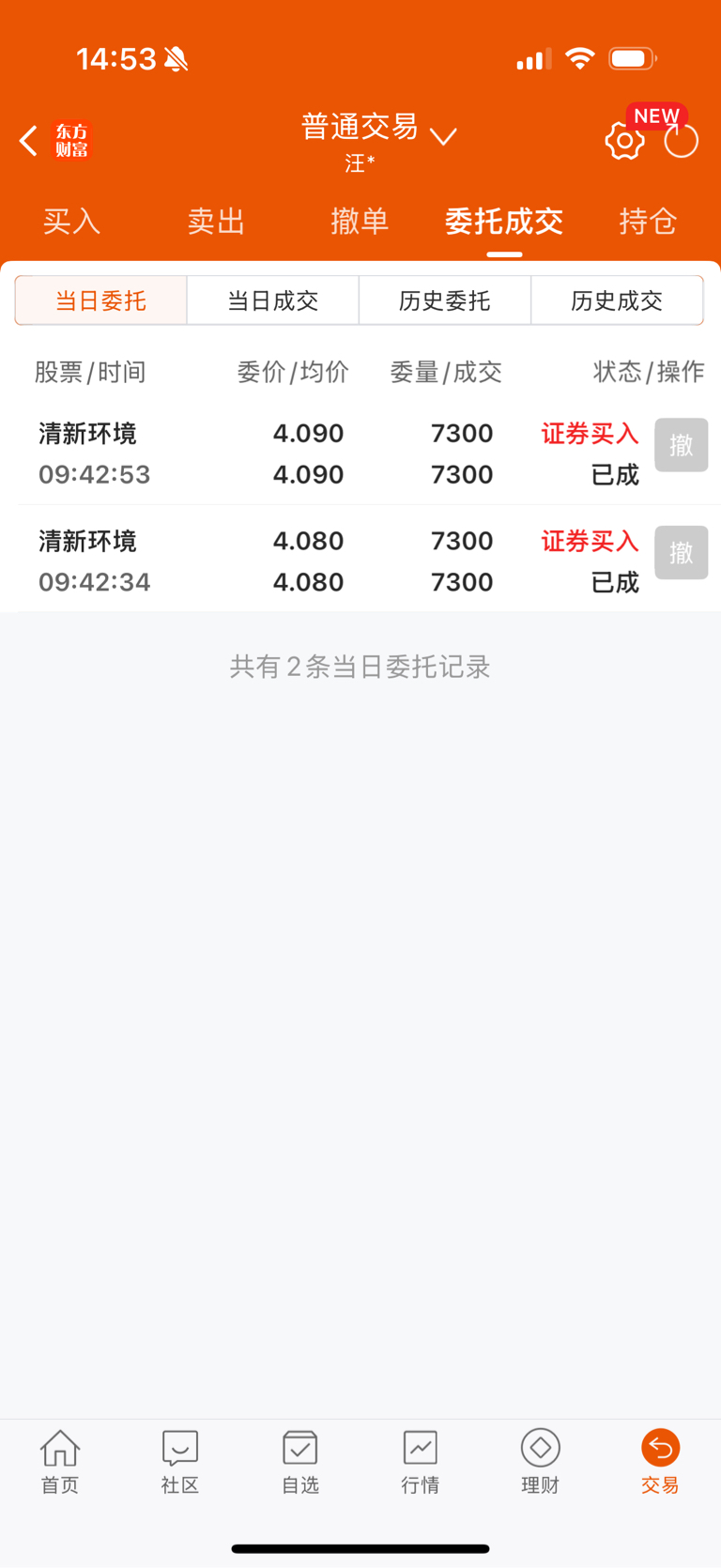Refresh the order list
The width and height of the screenshot is (721, 1568).
pyautogui.click(x=681, y=142)
